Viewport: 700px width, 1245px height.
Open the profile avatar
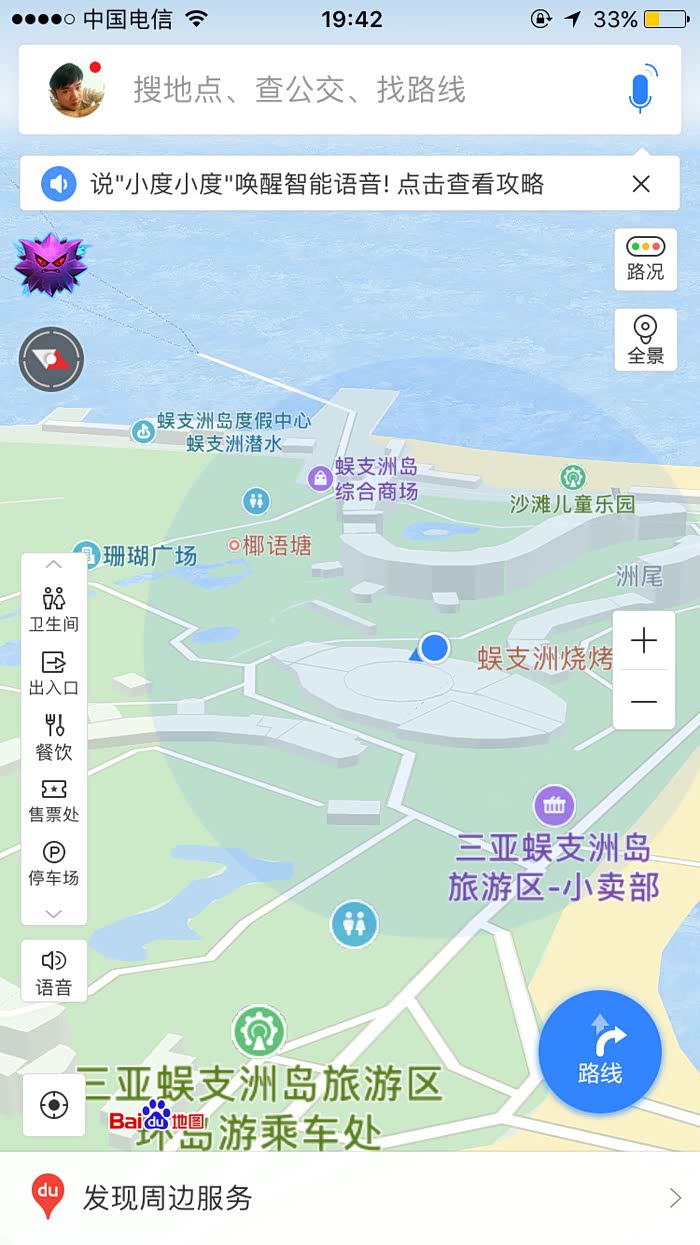coord(77,90)
